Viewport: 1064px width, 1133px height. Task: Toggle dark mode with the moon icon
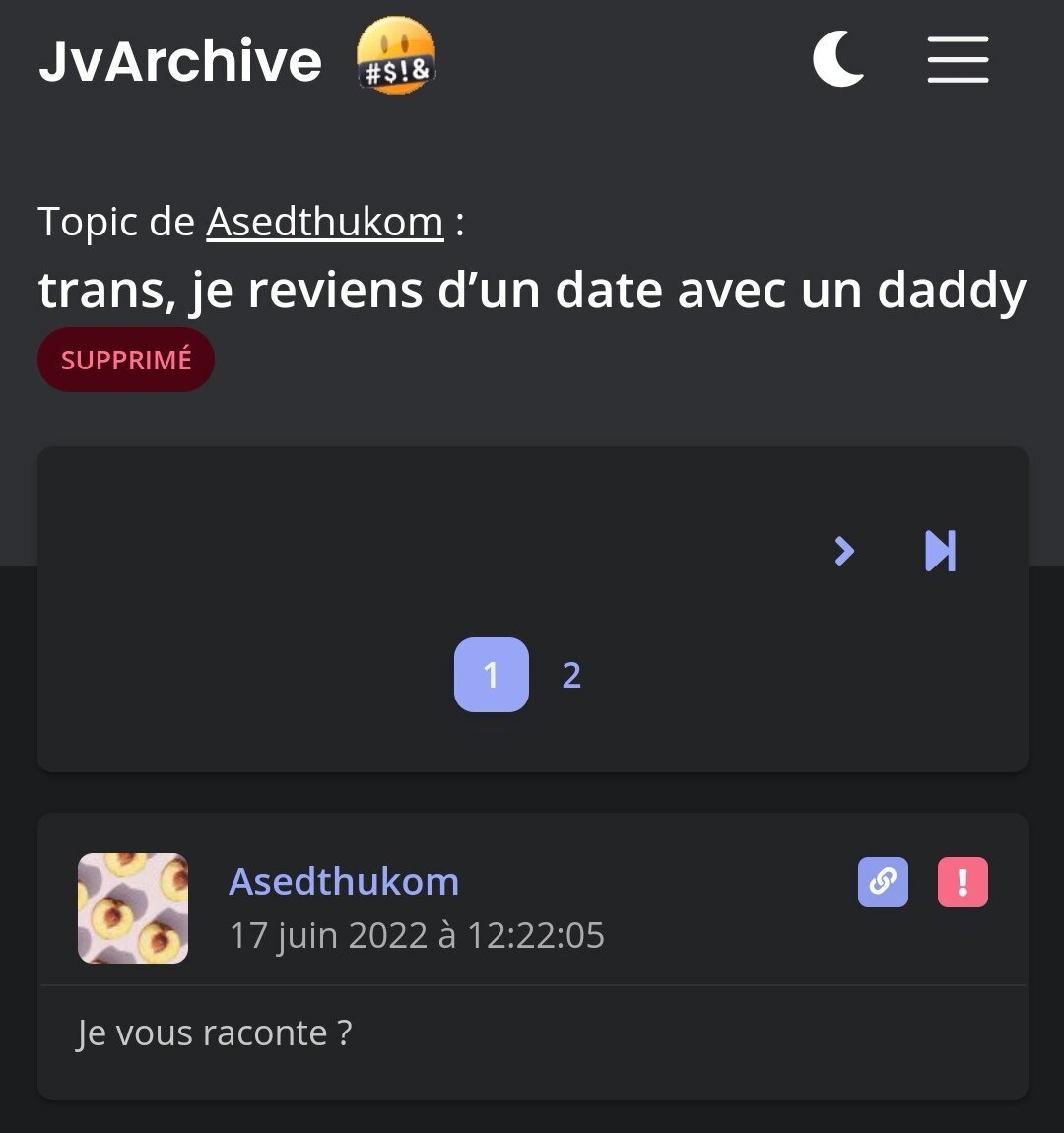838,59
